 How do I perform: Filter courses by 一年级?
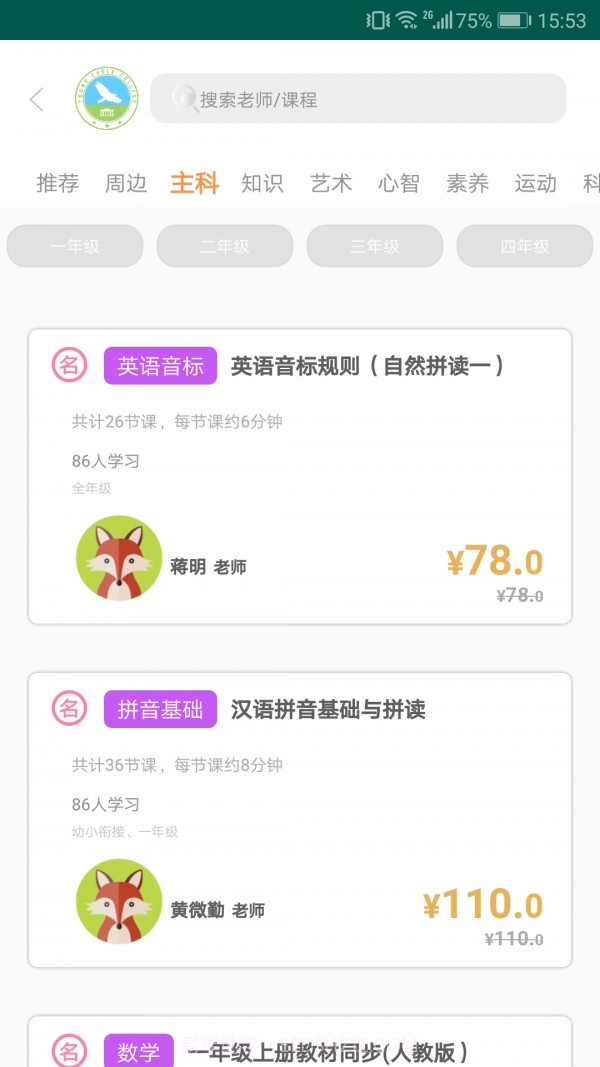click(x=75, y=246)
